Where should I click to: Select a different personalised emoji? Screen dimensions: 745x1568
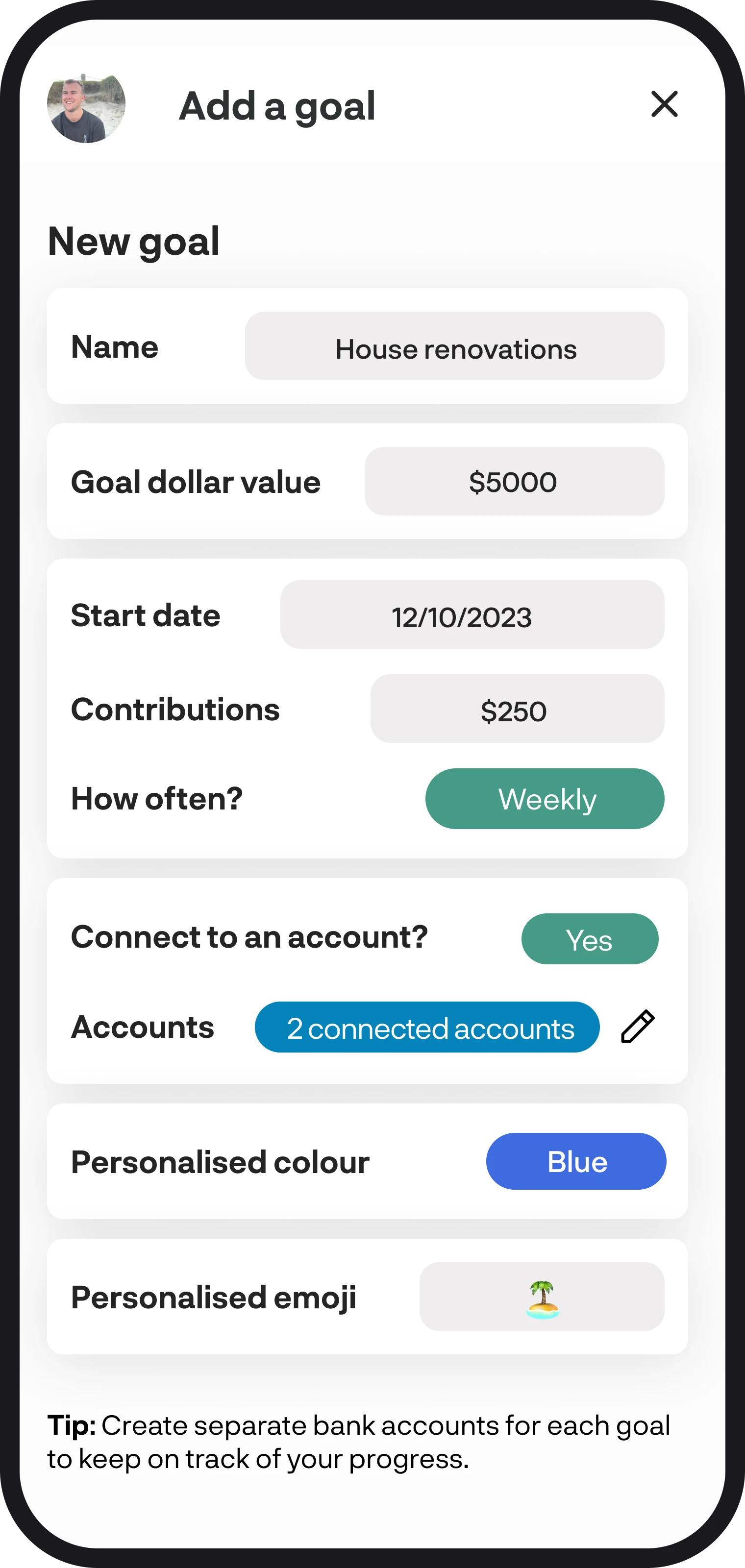tap(542, 1297)
